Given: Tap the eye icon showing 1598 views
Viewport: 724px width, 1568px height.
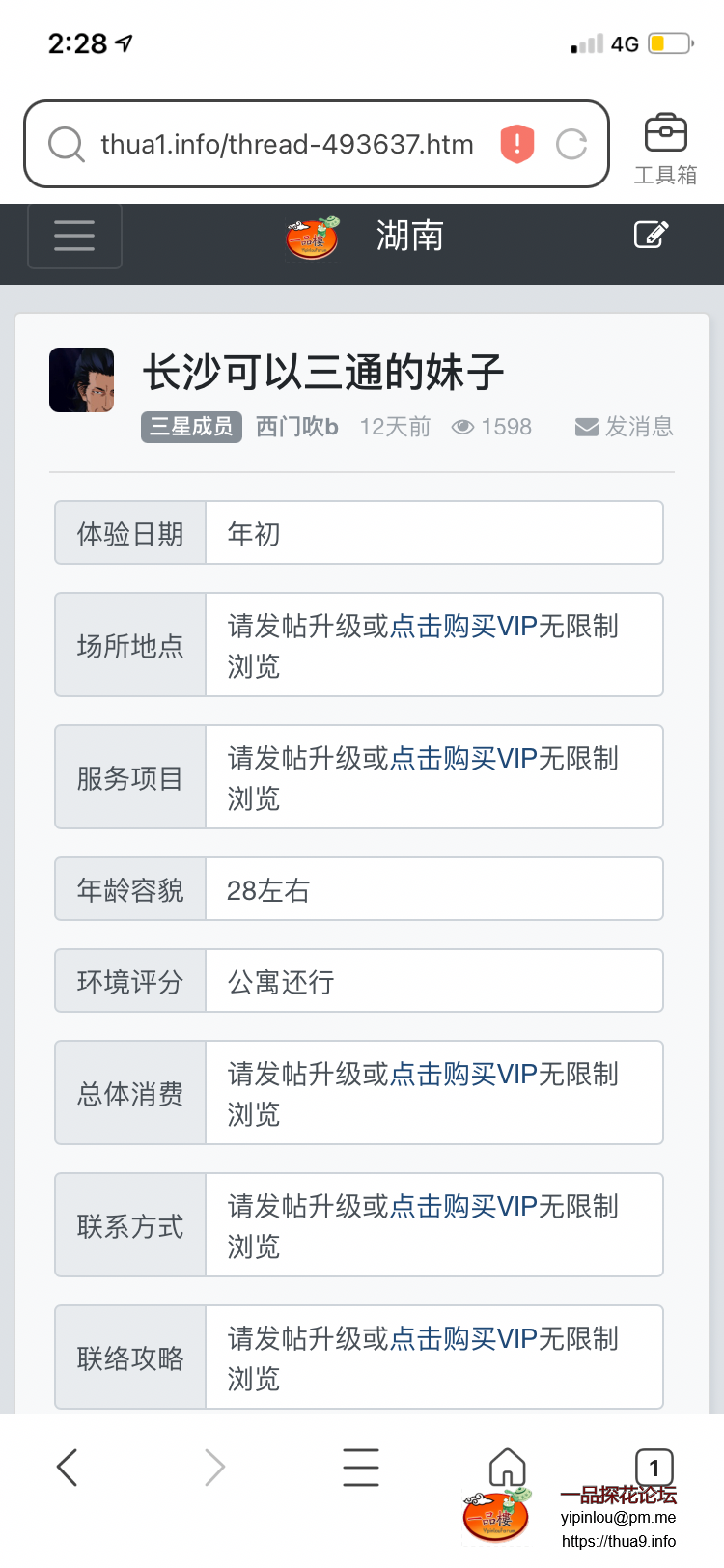Looking at the screenshot, I should pos(463,426).
